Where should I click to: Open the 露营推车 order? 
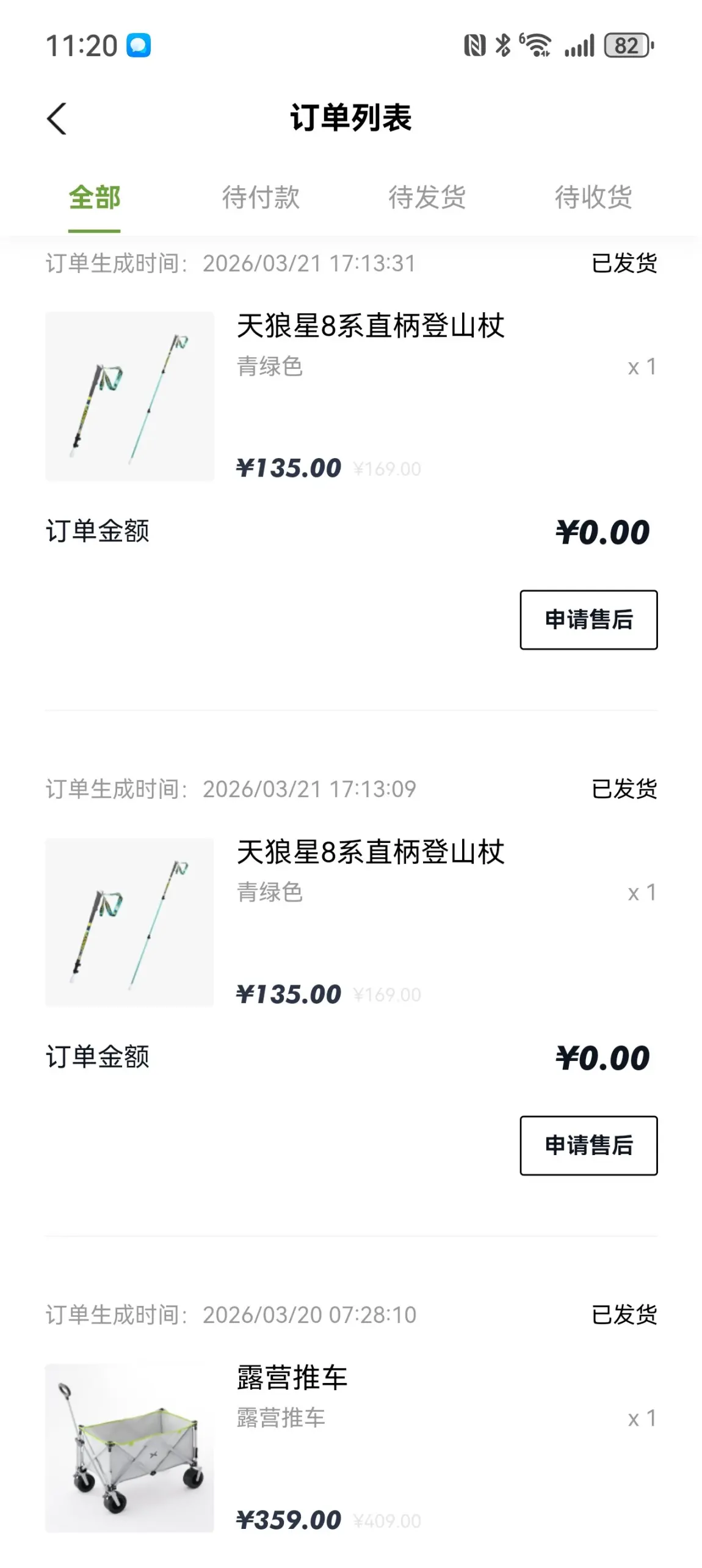292,1378
